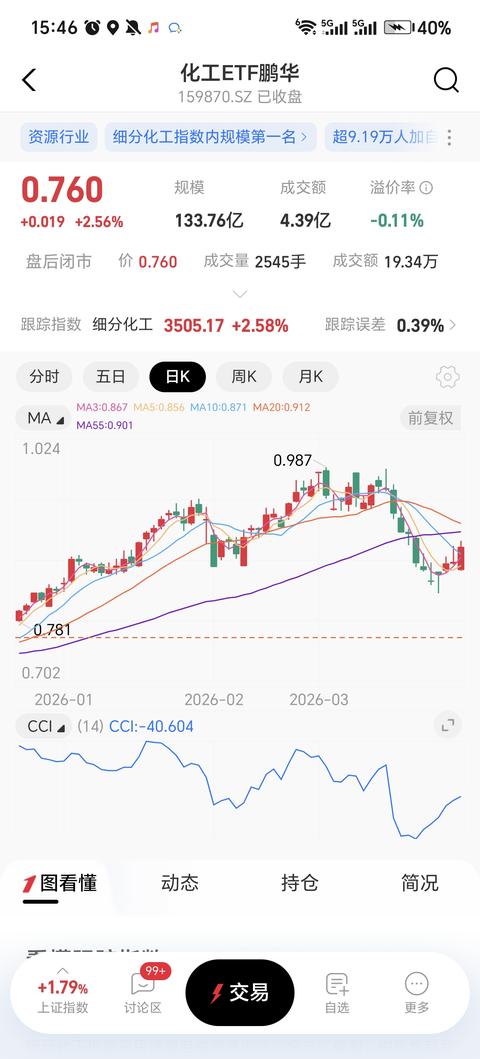Switch to the 持仓 tab
This screenshot has height=1059, width=480.
(300, 883)
